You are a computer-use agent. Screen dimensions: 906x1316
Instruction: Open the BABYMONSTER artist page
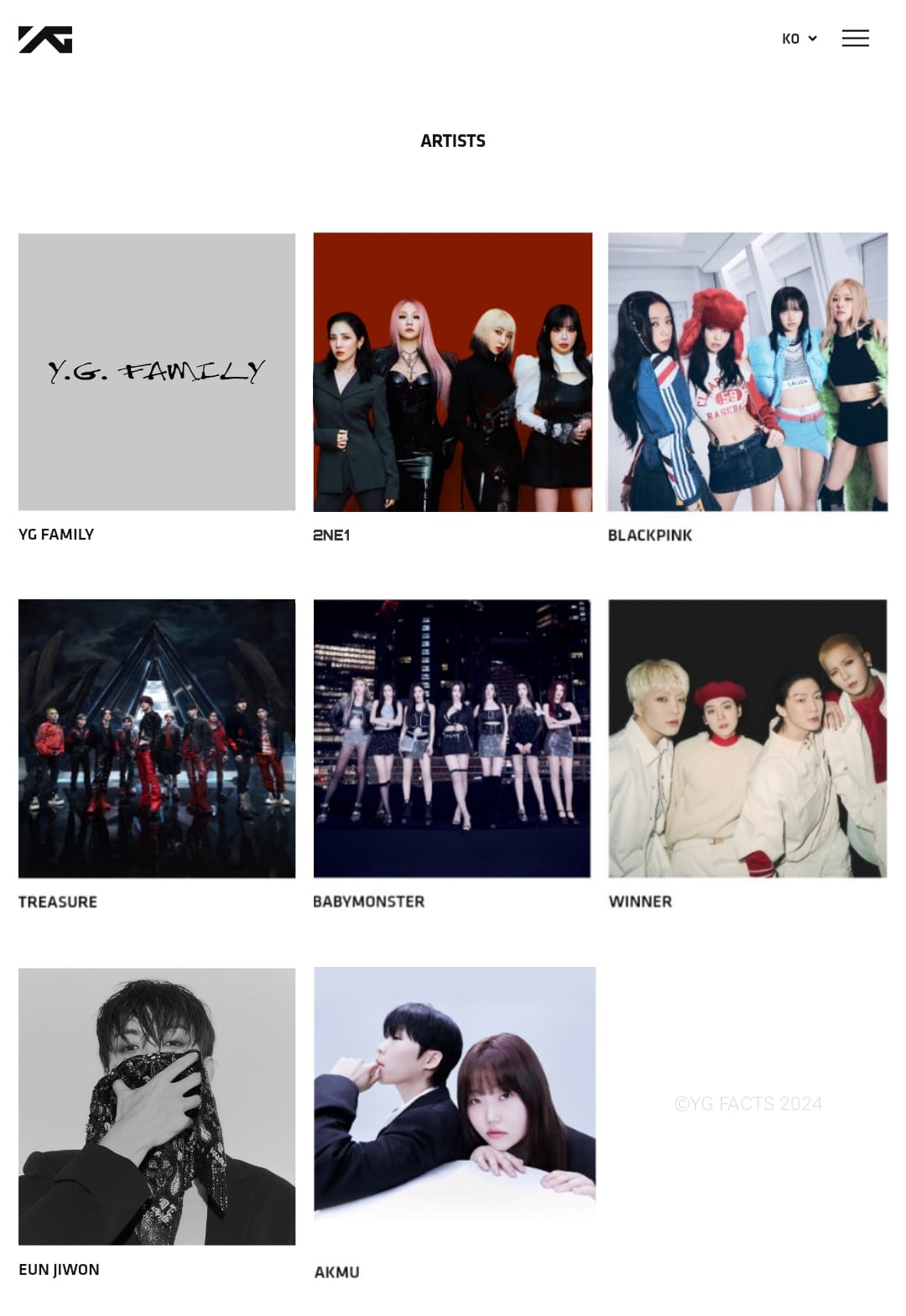[x=452, y=739]
